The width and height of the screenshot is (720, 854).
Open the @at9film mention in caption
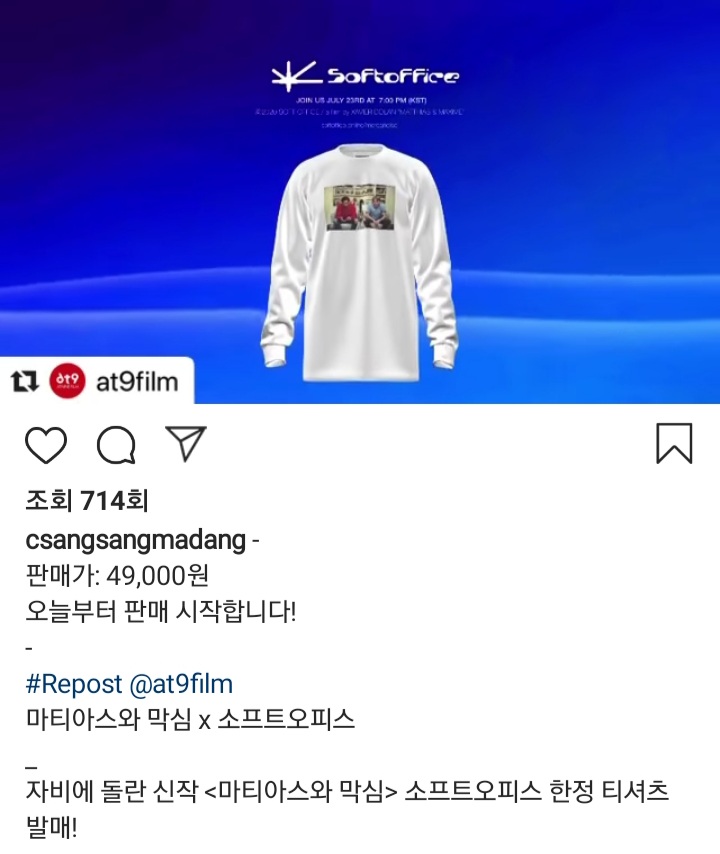tap(181, 685)
